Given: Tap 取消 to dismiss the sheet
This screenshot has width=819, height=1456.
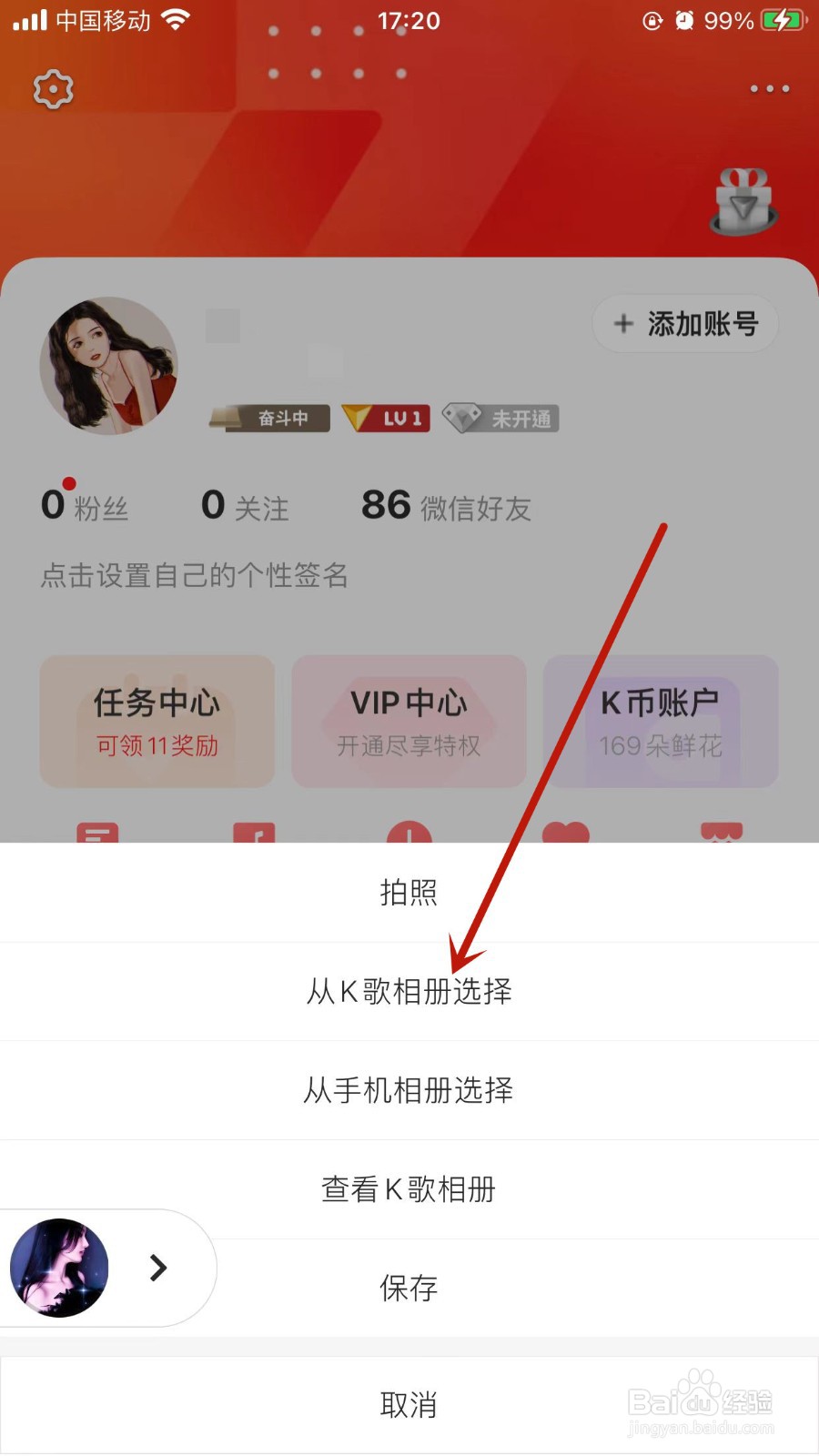Looking at the screenshot, I should (409, 1404).
